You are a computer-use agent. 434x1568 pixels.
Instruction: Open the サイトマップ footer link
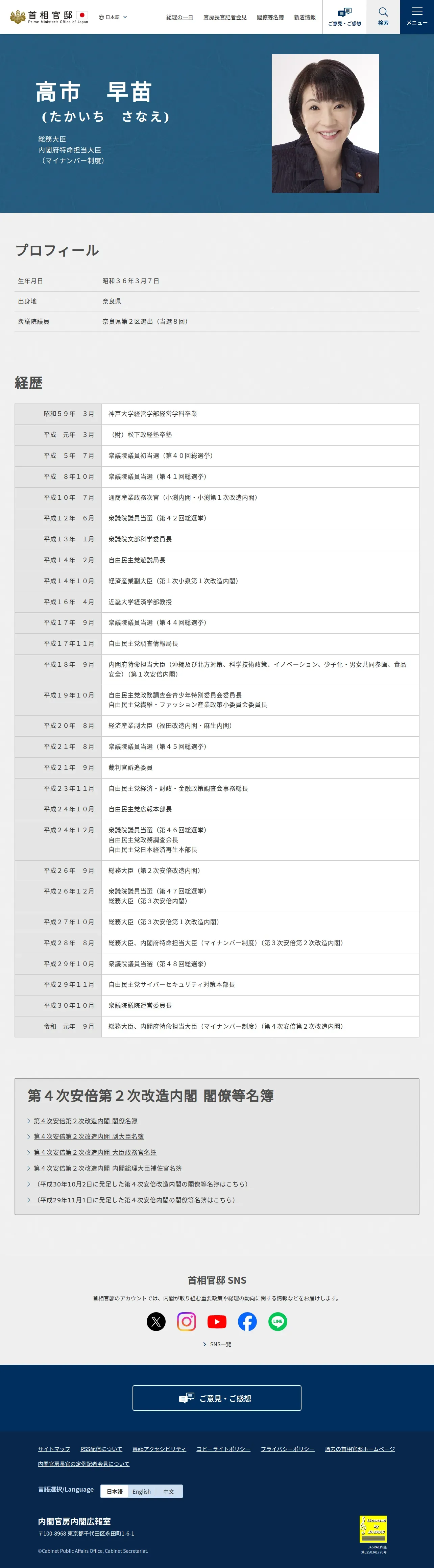54,1449
